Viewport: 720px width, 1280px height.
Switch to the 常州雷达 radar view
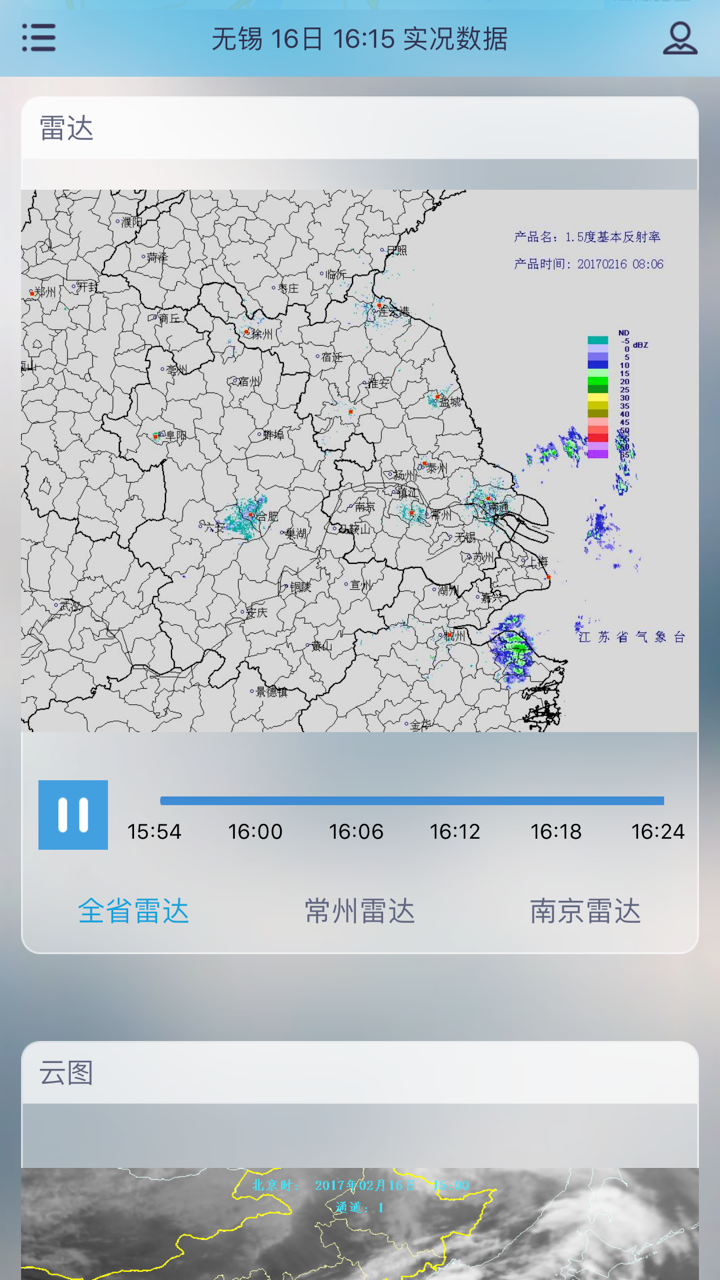click(360, 910)
